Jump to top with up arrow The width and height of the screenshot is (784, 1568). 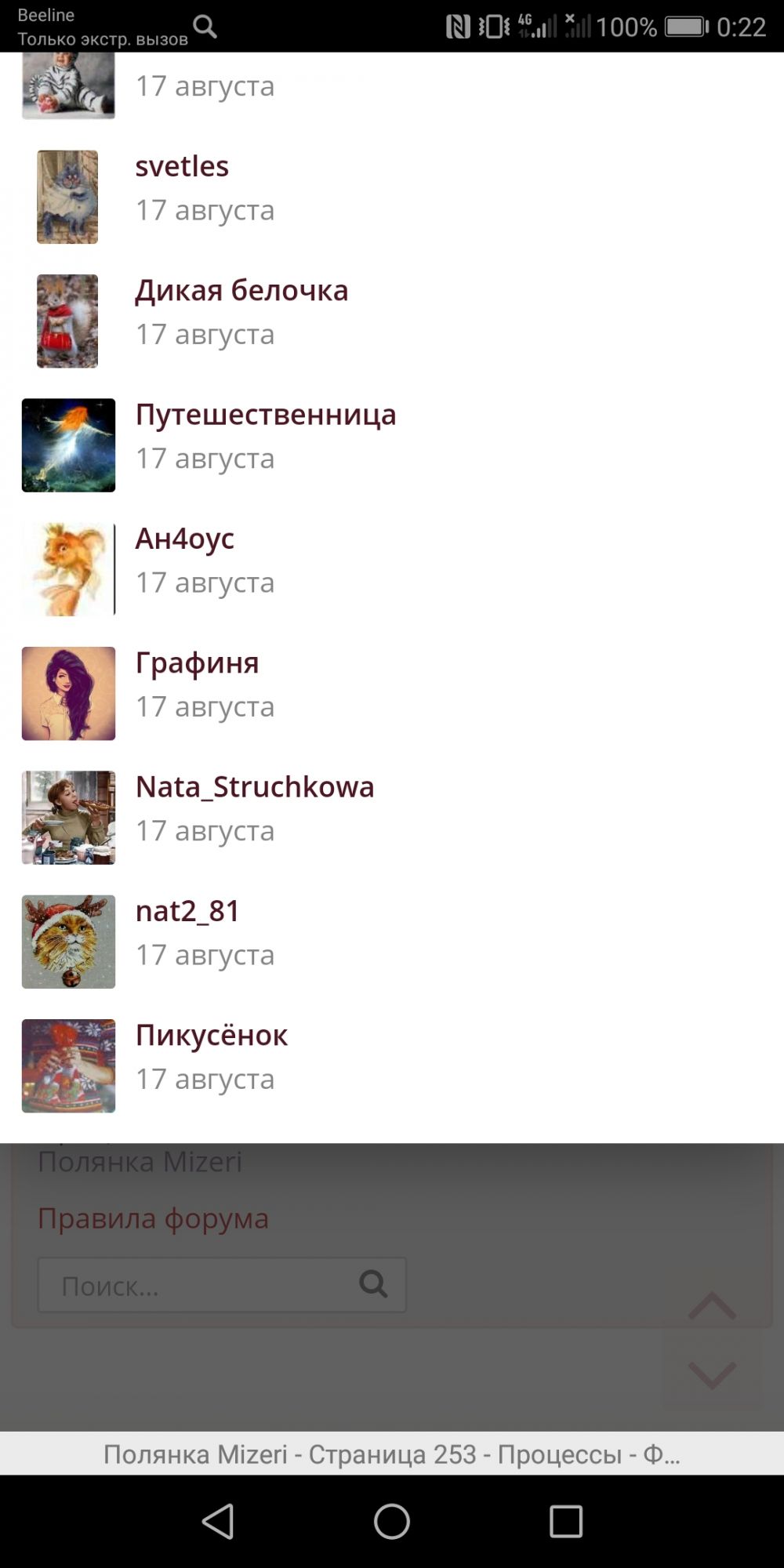point(712,1305)
